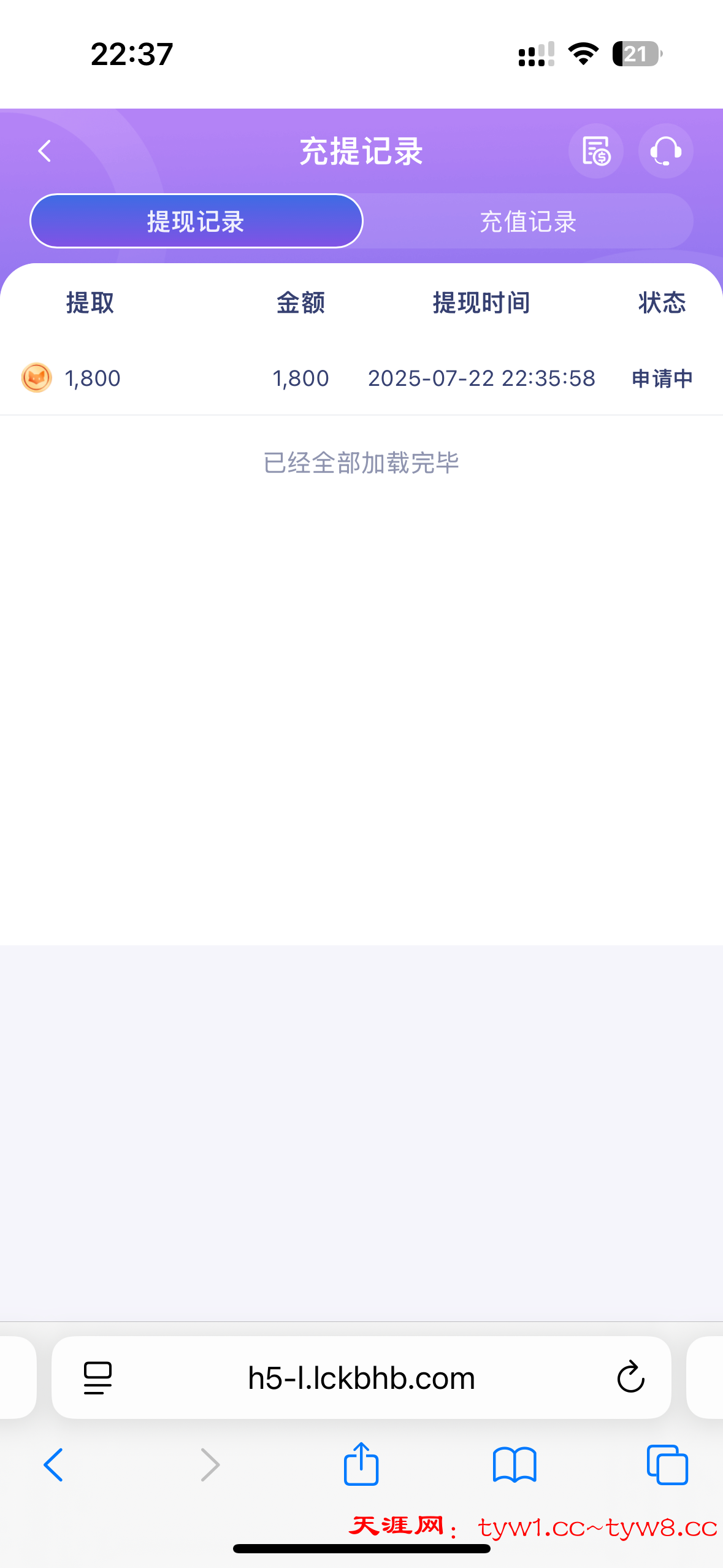Viewport: 723px width, 1568px height.
Task: Select the 提现记录 tab
Action: pyautogui.click(x=196, y=221)
